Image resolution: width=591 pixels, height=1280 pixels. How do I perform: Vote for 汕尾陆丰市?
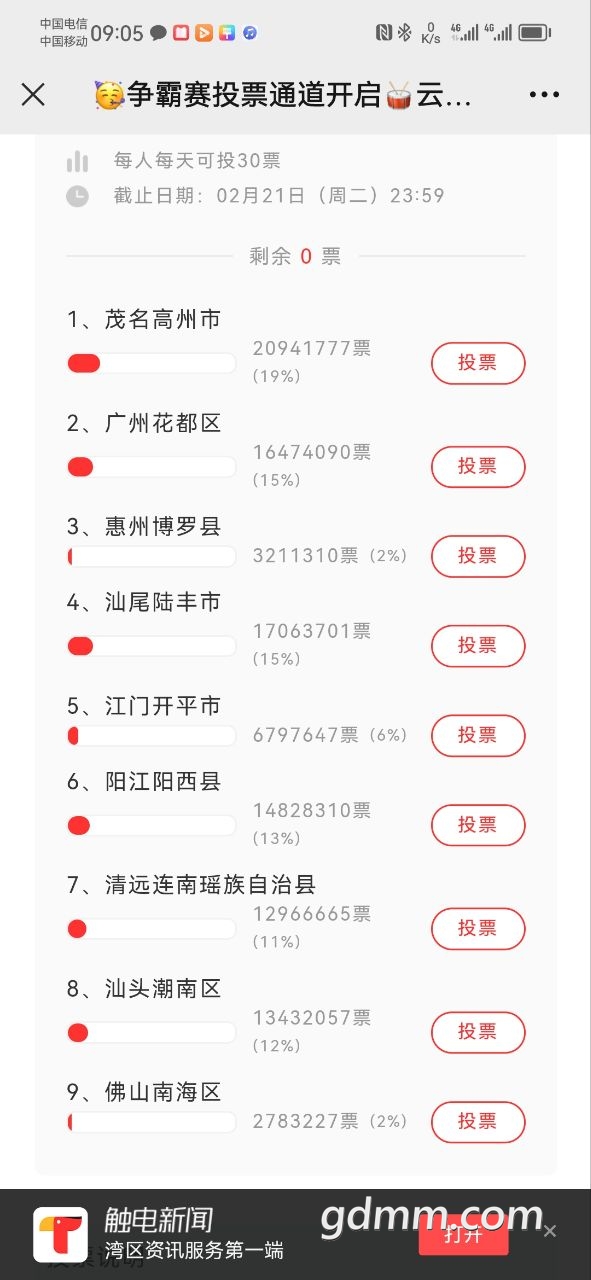point(478,646)
